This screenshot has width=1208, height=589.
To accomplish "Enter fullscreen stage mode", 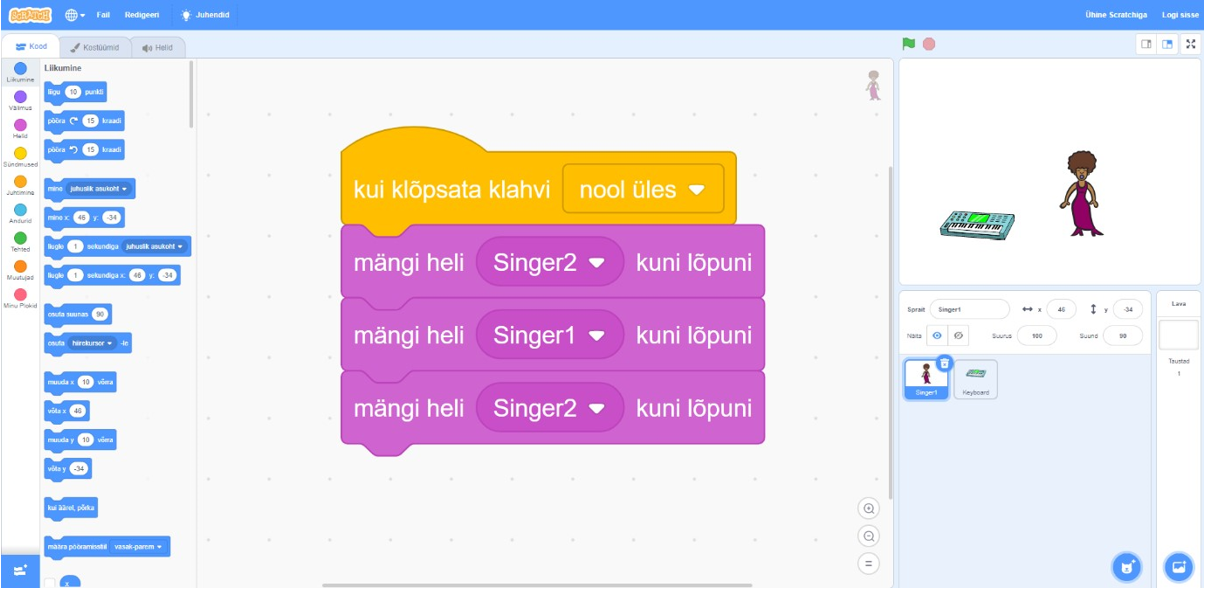I will [1190, 44].
